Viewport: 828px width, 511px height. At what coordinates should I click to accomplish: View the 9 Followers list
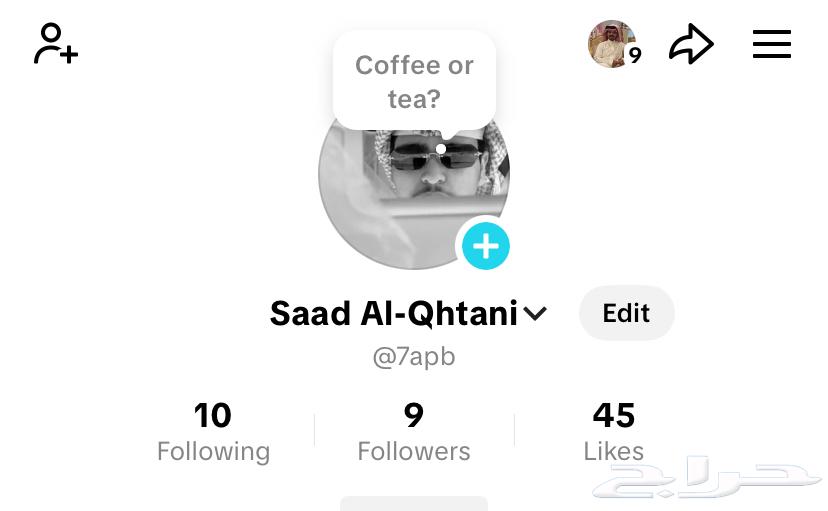pyautogui.click(x=414, y=431)
